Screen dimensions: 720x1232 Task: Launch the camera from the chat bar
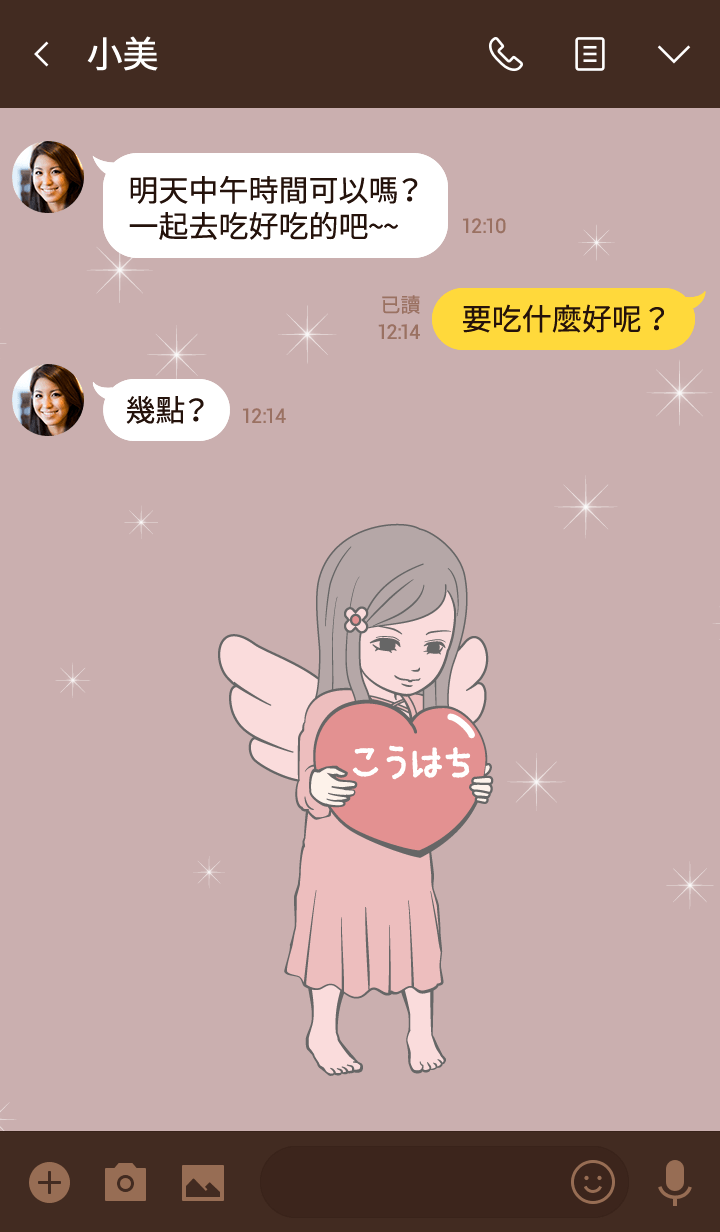tap(125, 1183)
